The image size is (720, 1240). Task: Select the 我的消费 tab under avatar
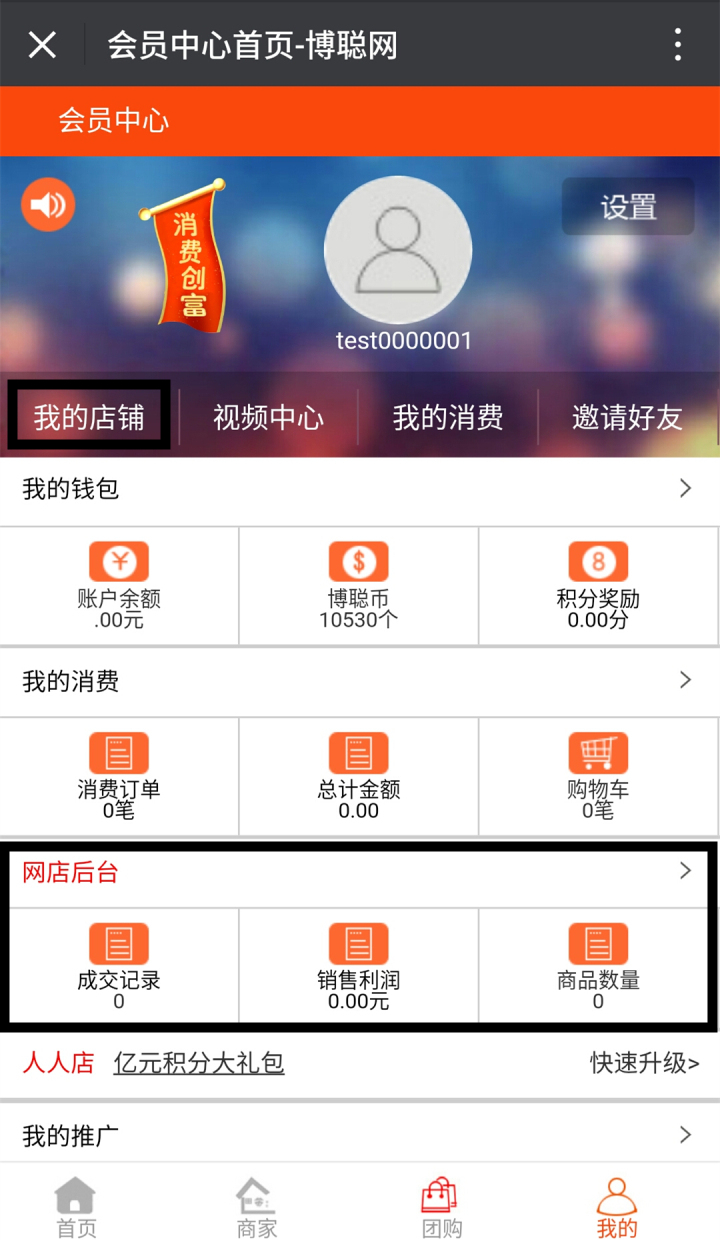click(447, 417)
